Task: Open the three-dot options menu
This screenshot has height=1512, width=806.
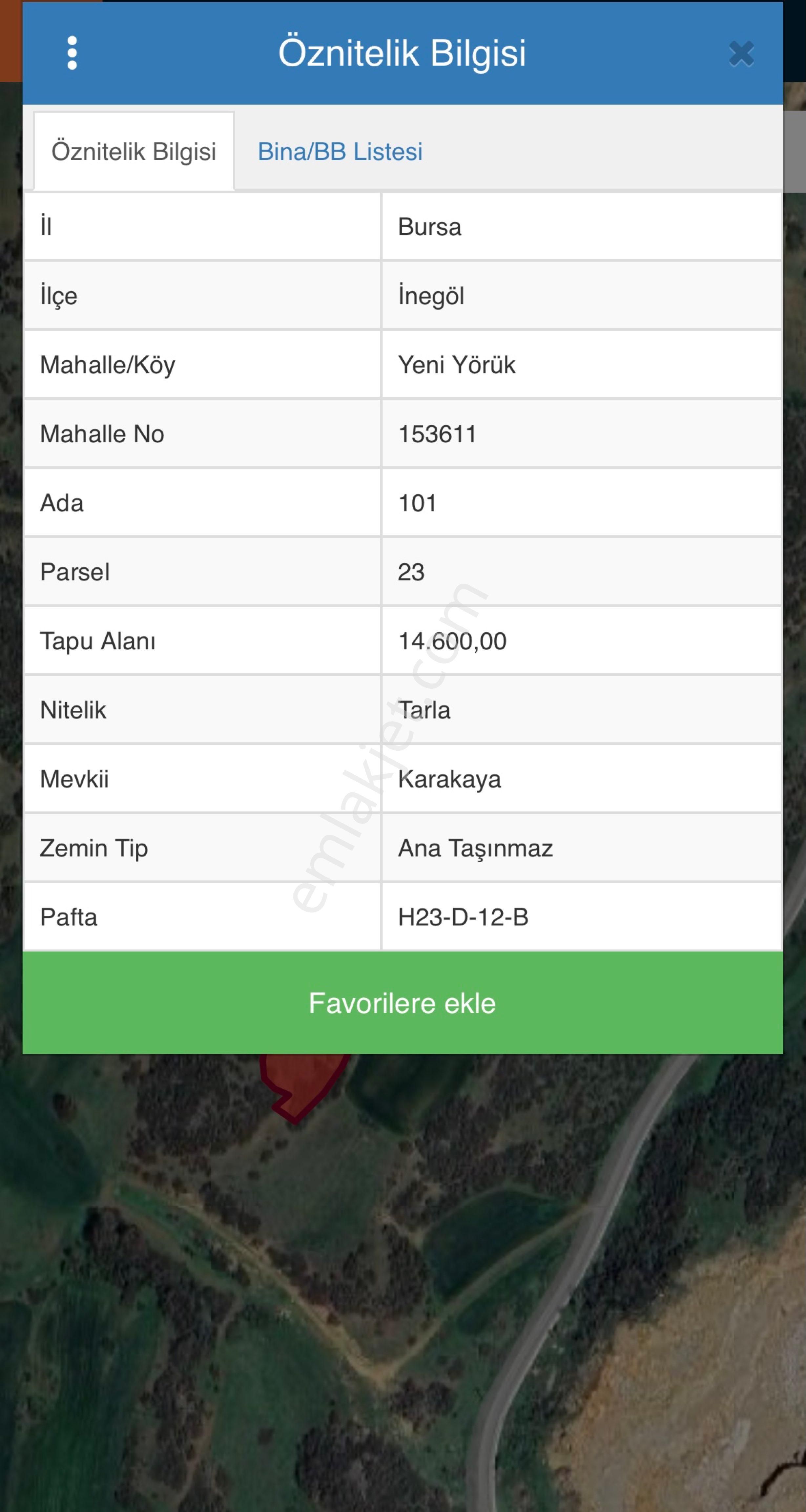Action: coord(72,53)
